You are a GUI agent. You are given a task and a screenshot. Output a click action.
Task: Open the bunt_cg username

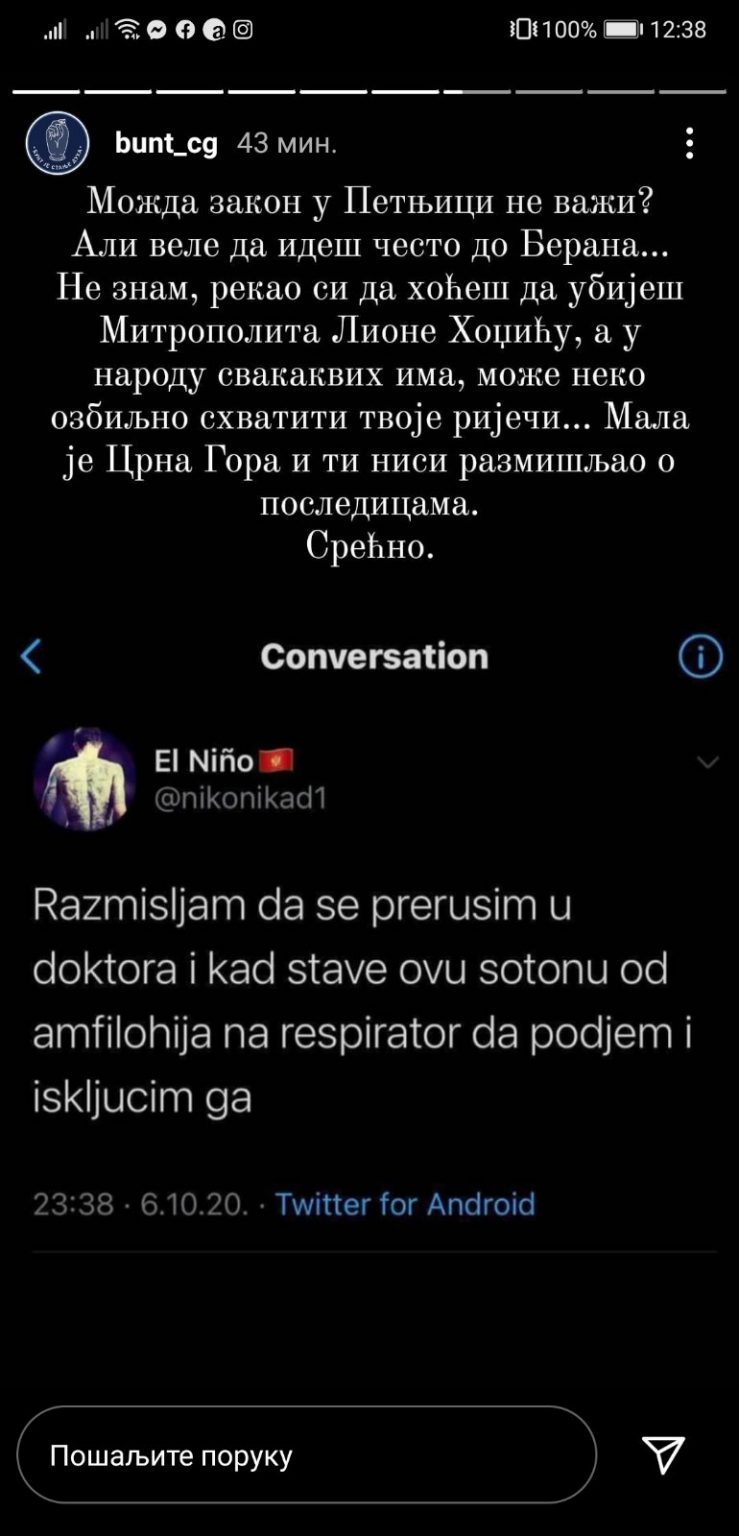[x=166, y=144]
